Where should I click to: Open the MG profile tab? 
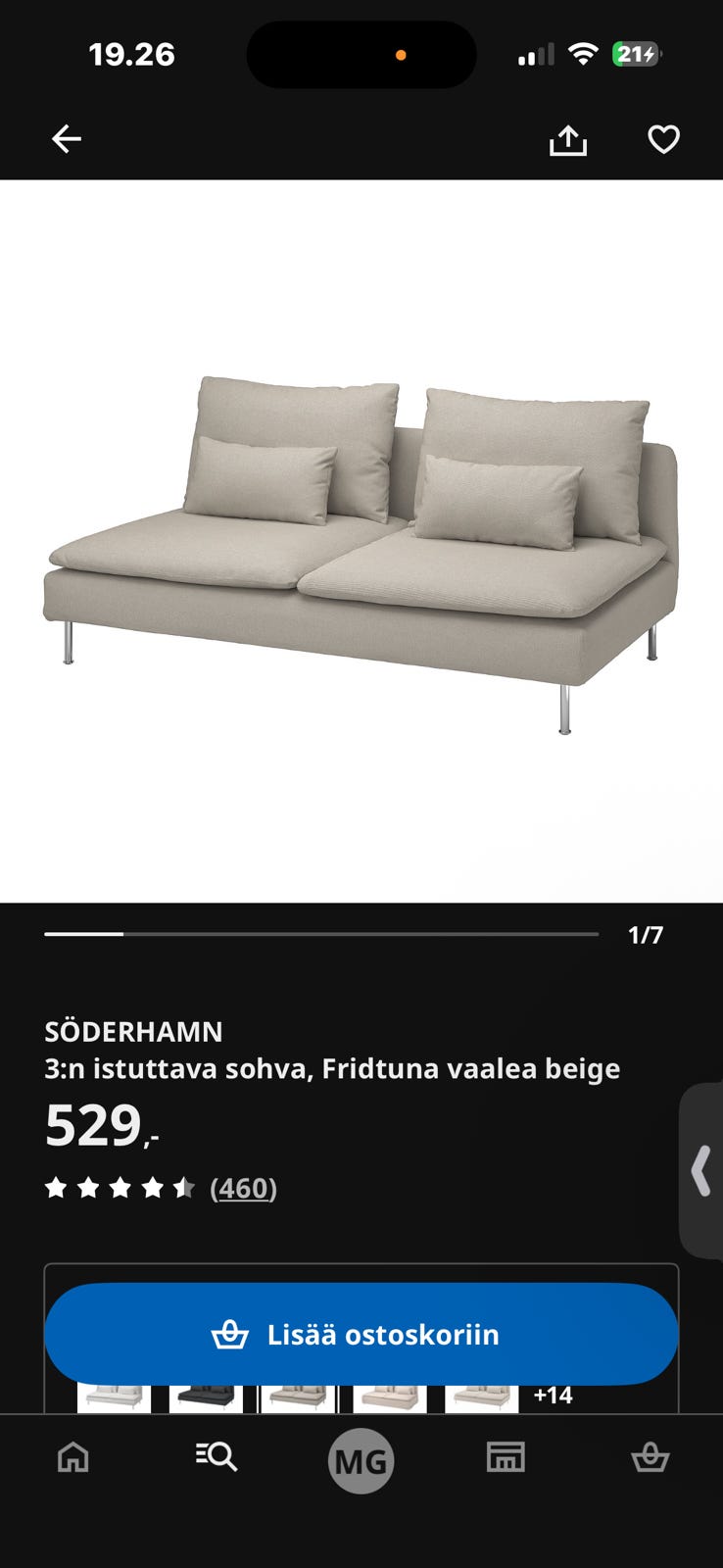pyautogui.click(x=361, y=1461)
